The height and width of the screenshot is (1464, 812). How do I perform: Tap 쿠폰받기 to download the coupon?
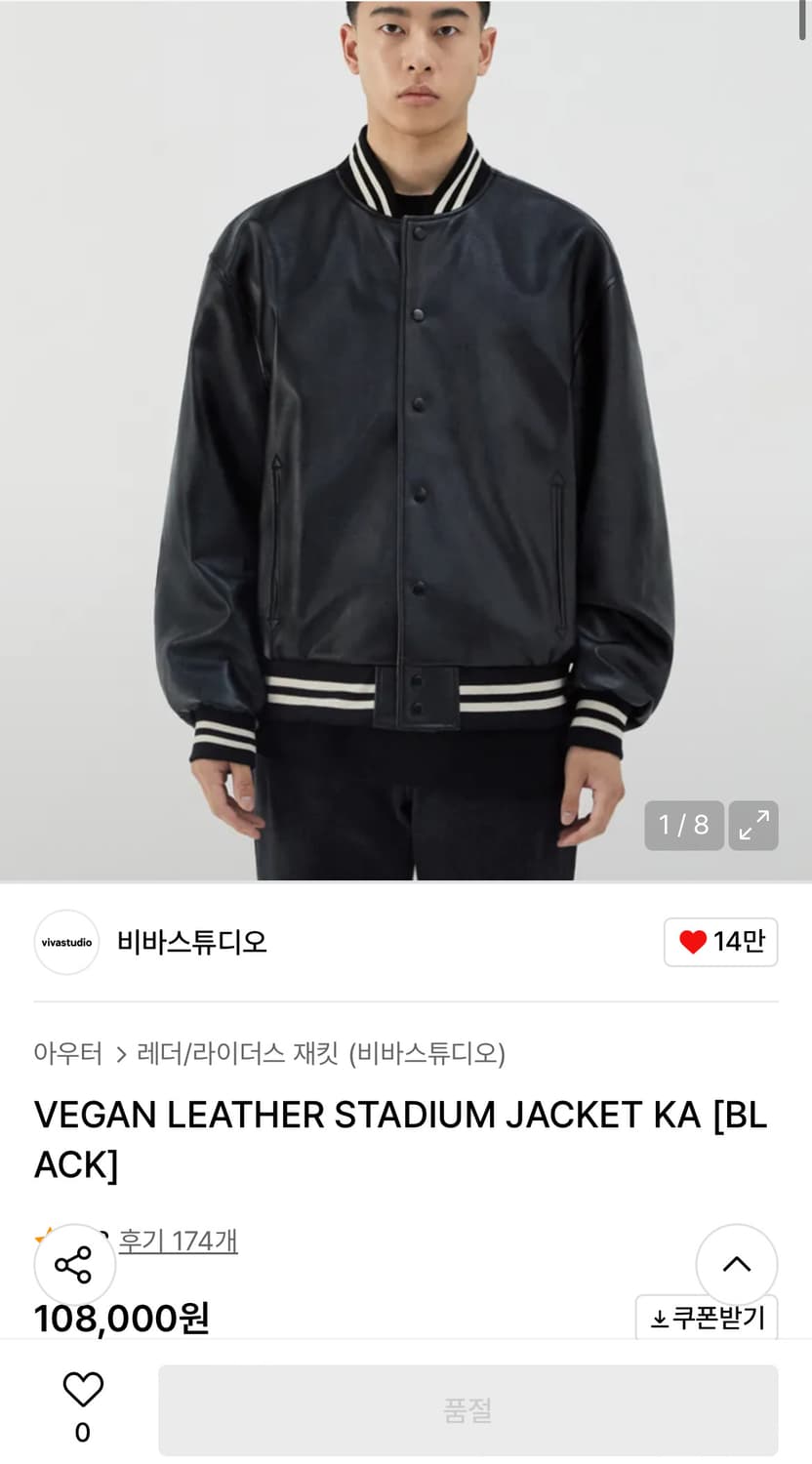click(x=707, y=1319)
